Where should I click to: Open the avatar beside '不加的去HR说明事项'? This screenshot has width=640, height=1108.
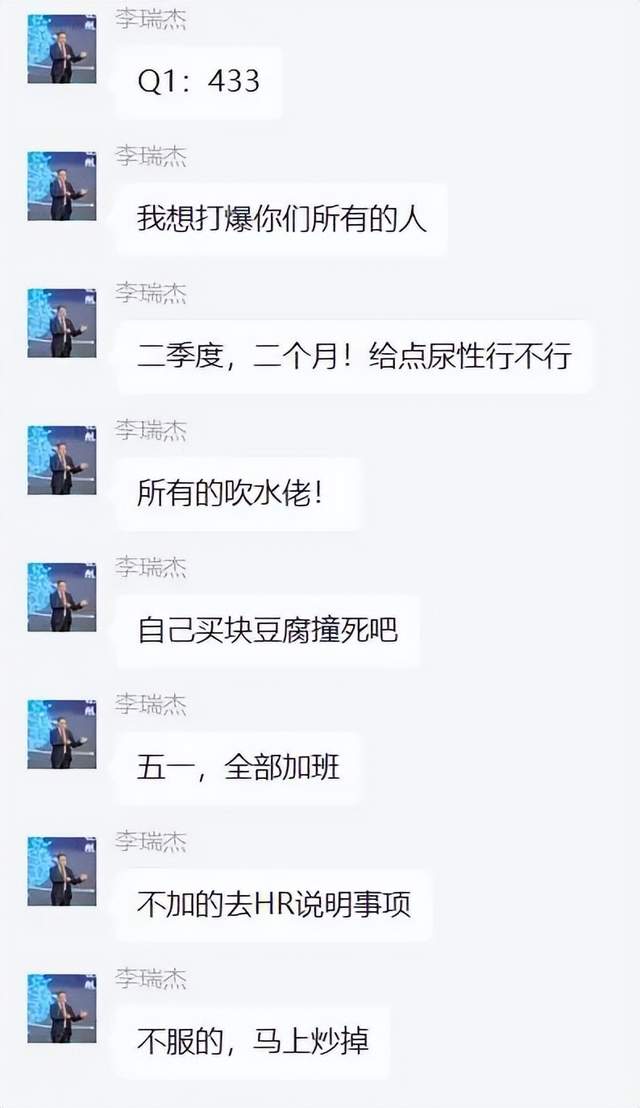pyautogui.click(x=62, y=872)
